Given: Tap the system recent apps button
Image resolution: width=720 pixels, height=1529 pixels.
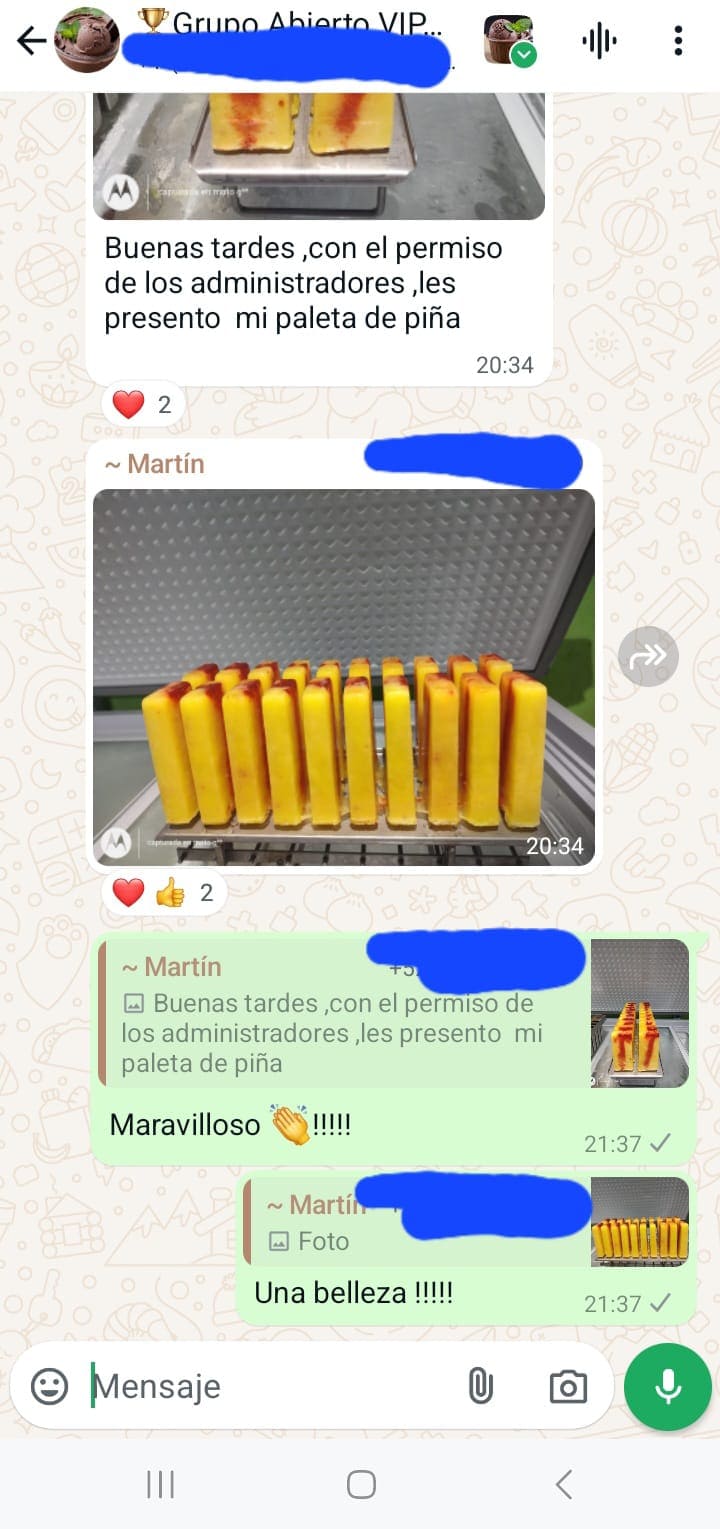Looking at the screenshot, I should click(x=160, y=1484).
